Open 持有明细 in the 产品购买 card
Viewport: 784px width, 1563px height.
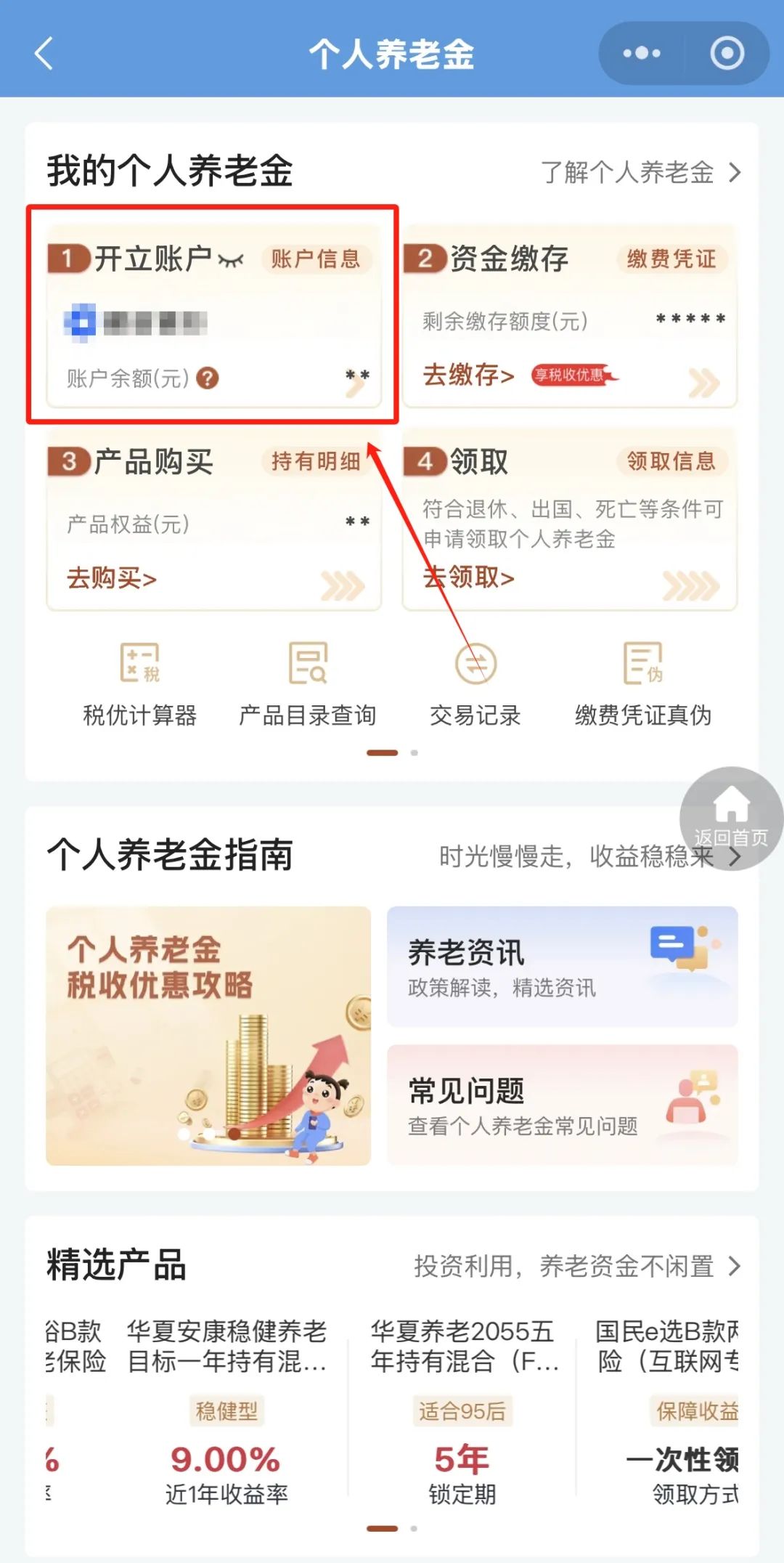[316, 461]
